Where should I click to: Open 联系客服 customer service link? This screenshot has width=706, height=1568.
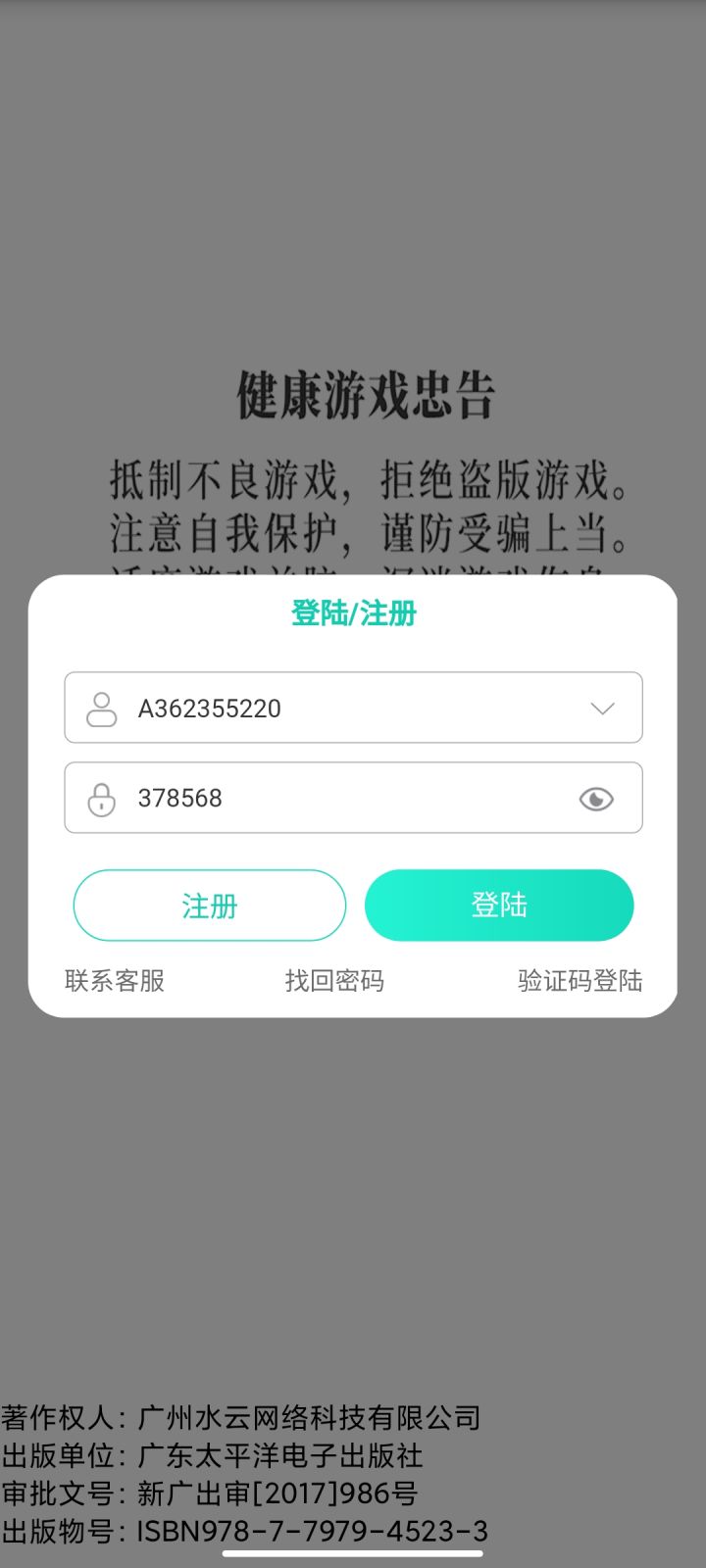tap(115, 980)
